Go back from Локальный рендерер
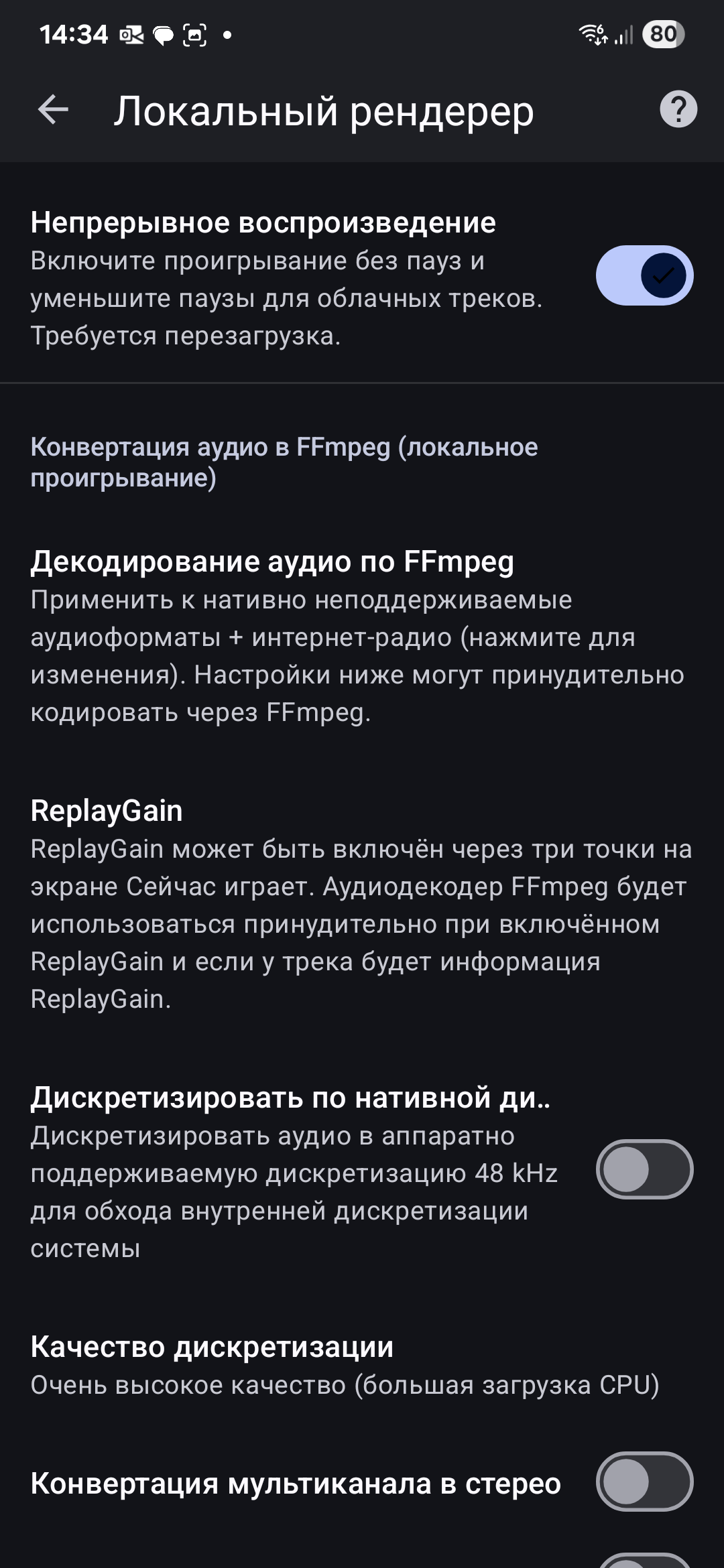The image size is (724, 1568). point(54,109)
